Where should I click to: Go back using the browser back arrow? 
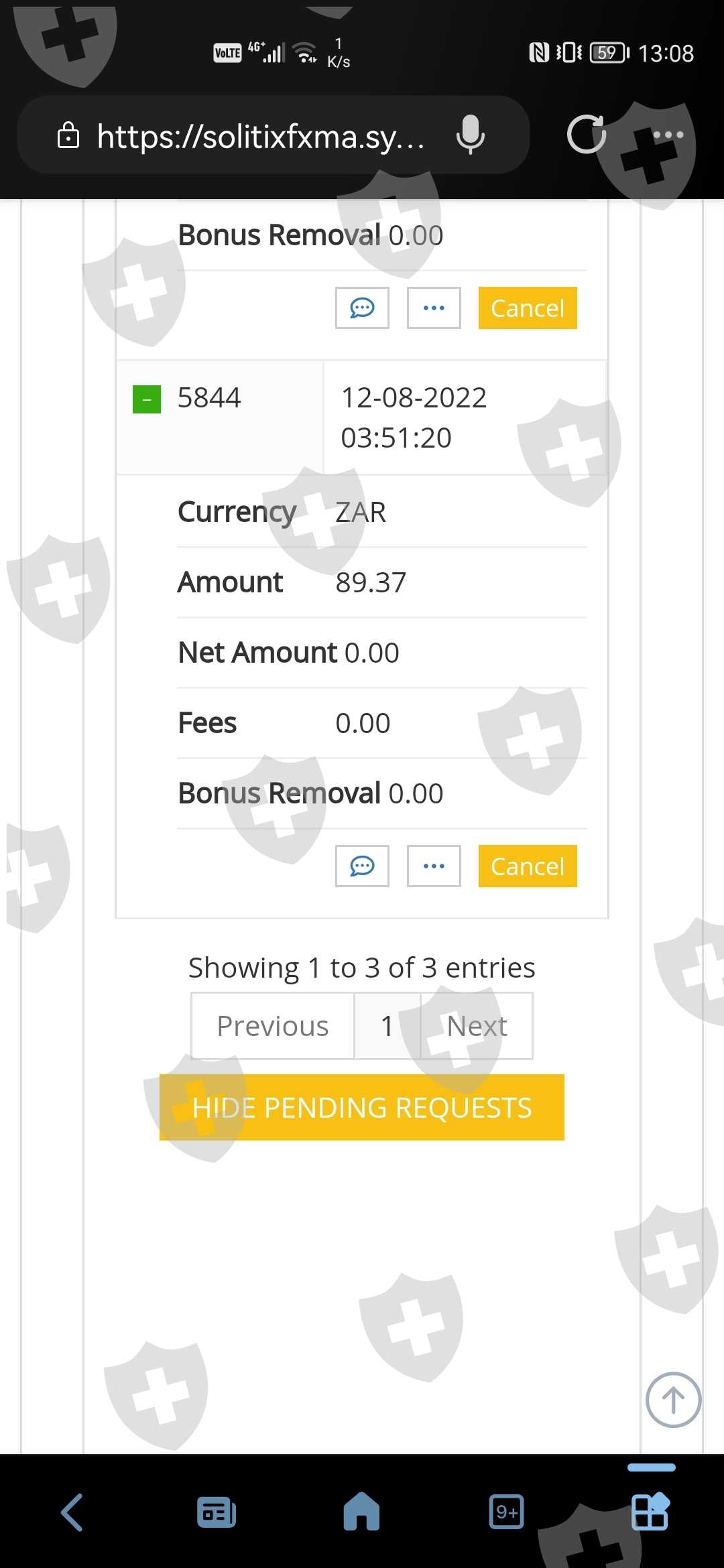point(72,1512)
